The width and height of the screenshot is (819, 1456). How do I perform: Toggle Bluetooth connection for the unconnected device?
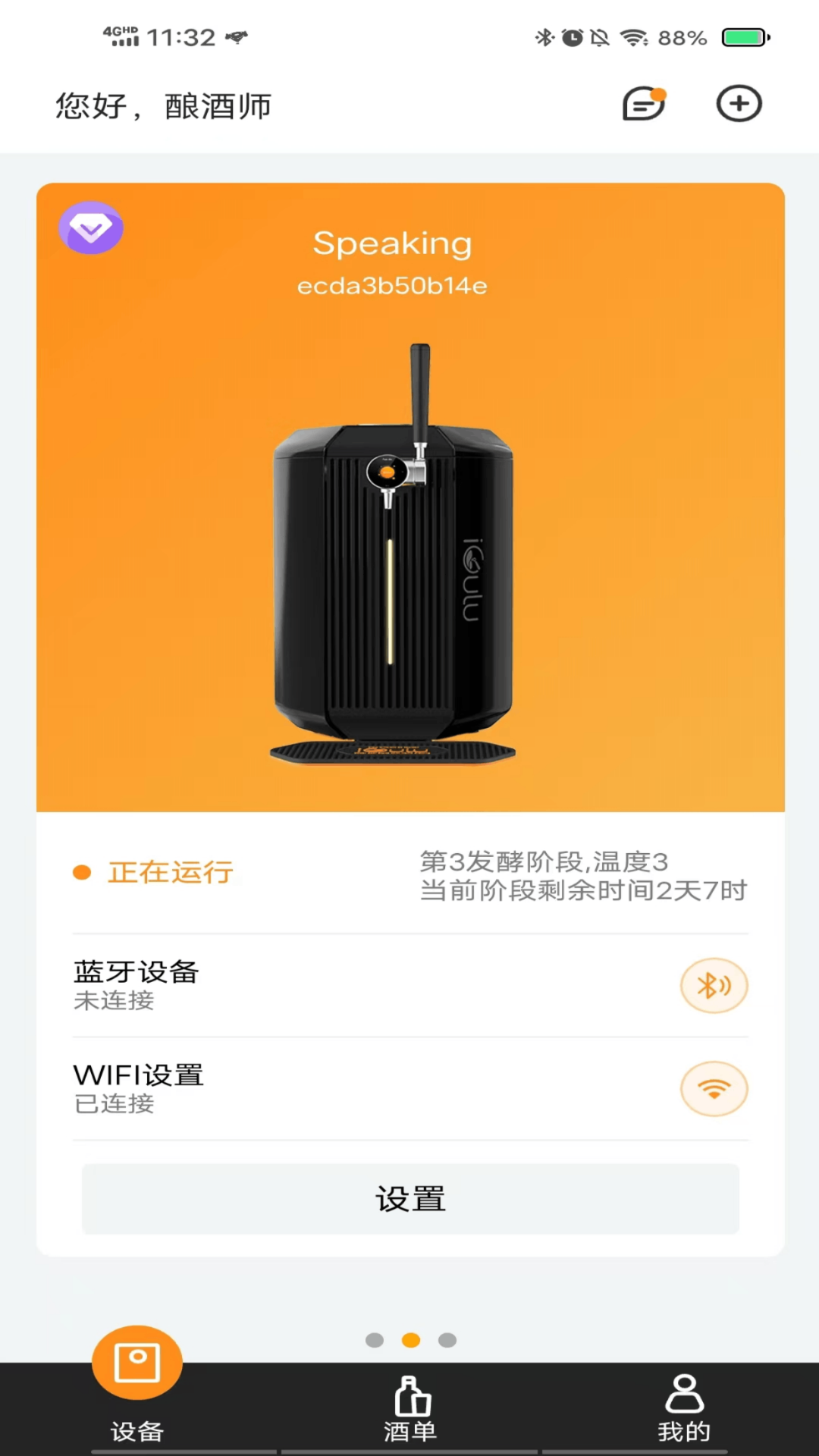tap(714, 986)
